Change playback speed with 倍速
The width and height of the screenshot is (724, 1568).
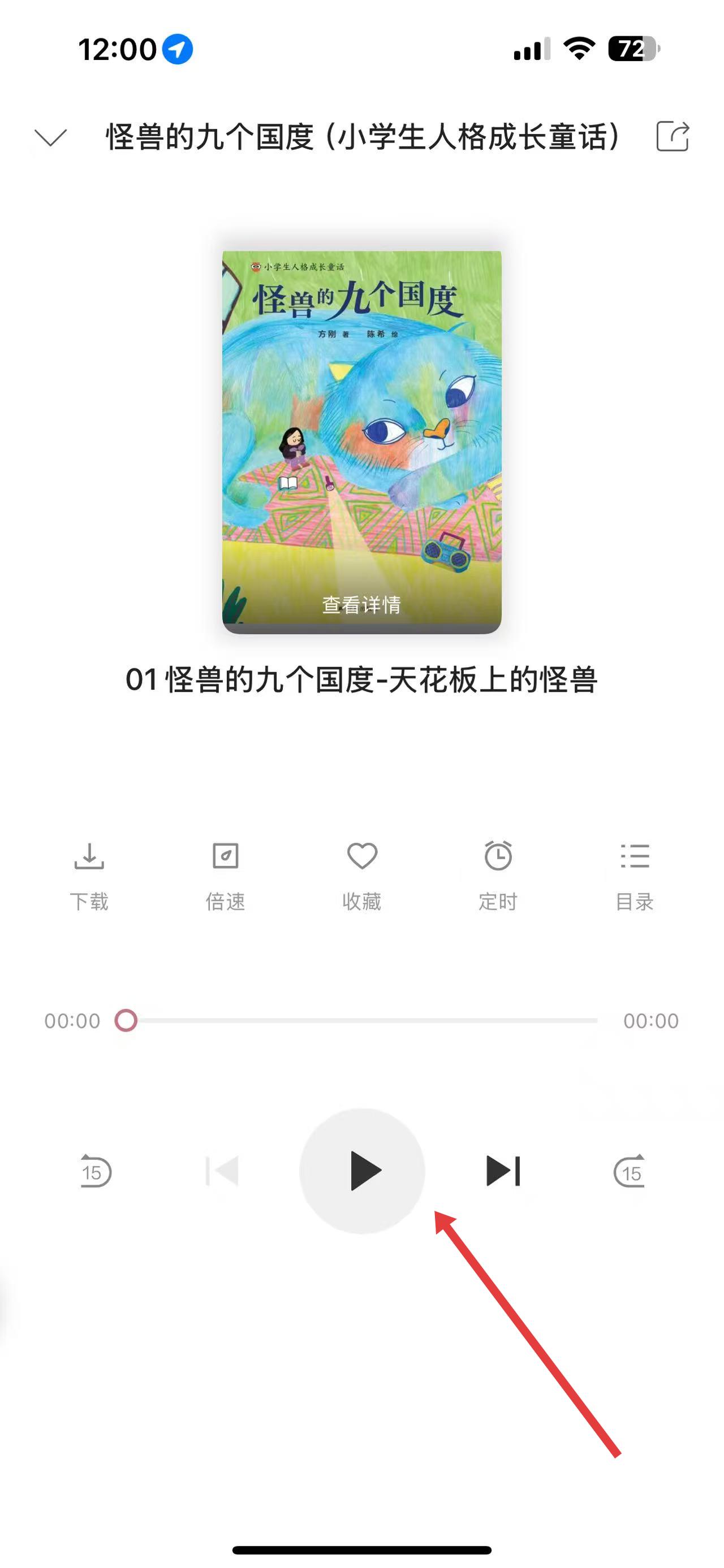(225, 874)
